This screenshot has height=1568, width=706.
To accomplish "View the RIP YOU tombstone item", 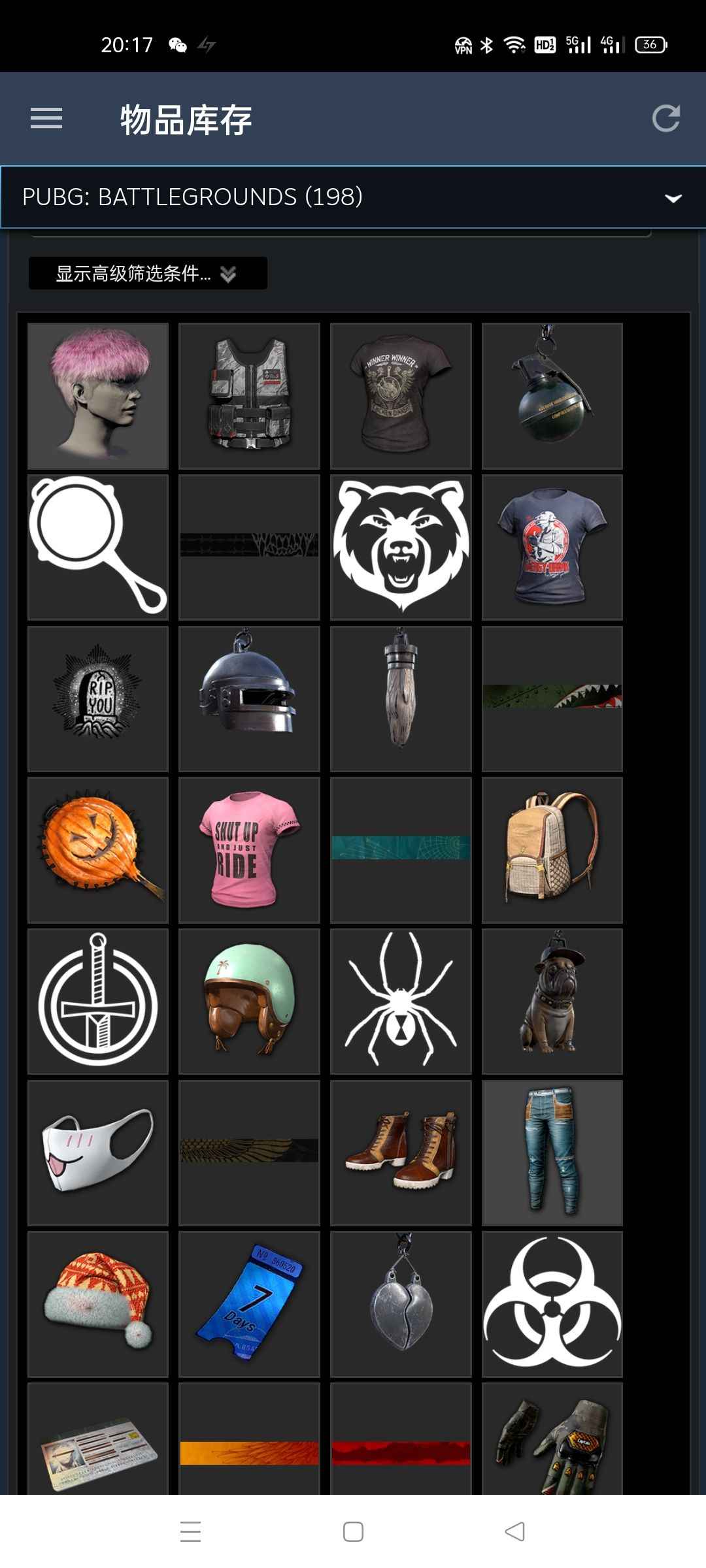I will point(98,699).
